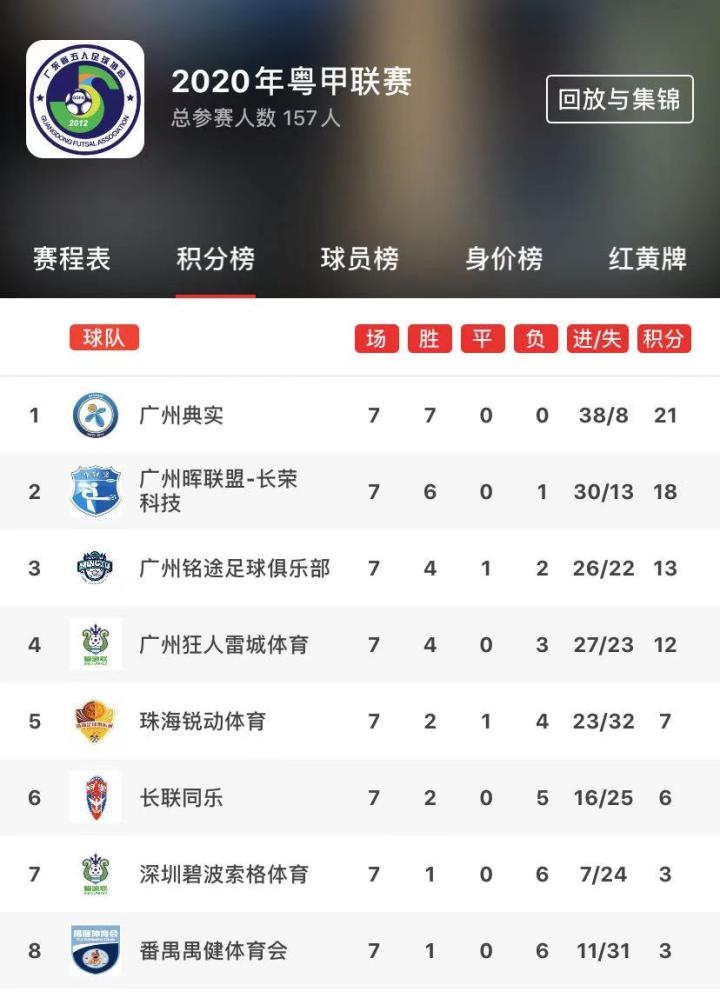Open 回放与集锦 replays and highlights
Image resolution: width=720 pixels, height=998 pixels.
(619, 100)
